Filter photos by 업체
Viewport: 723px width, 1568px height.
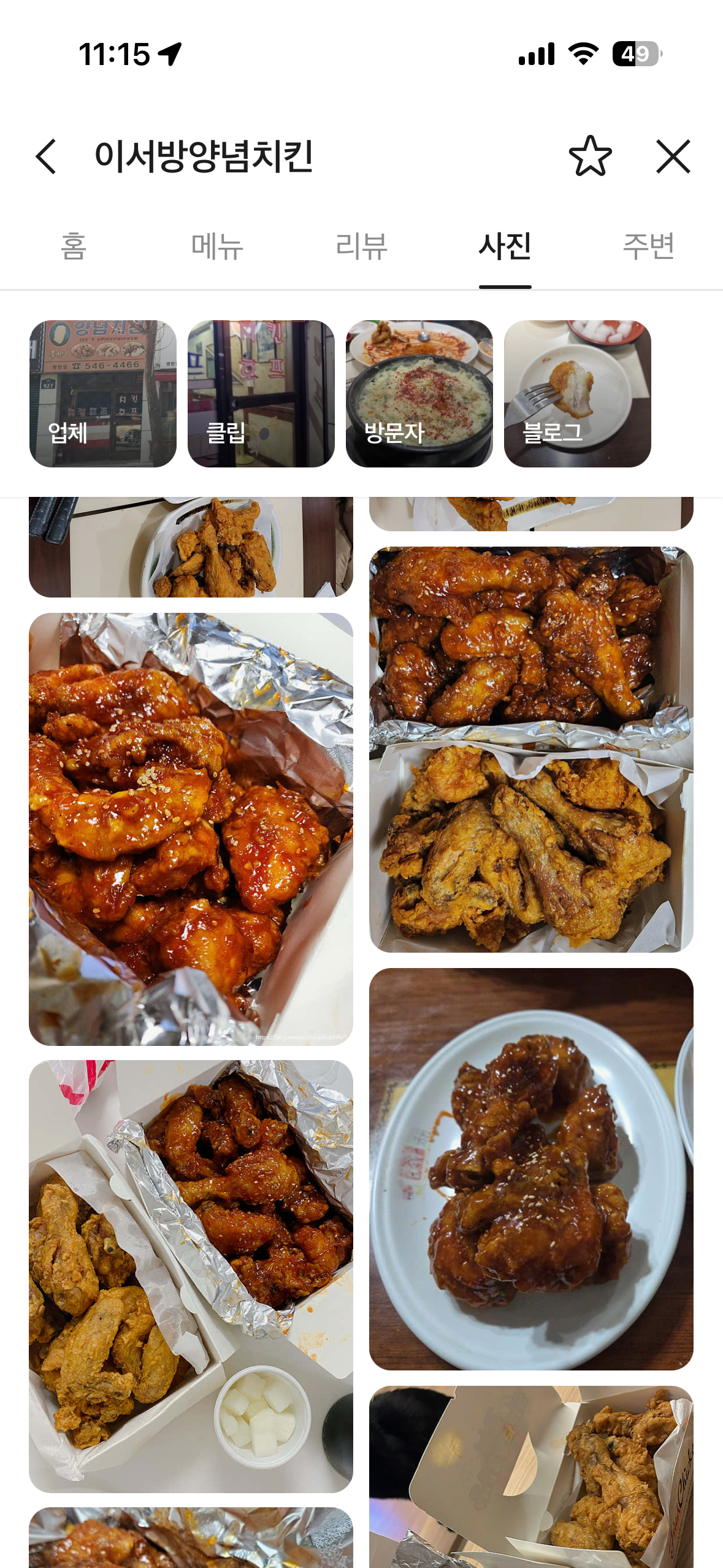click(103, 394)
